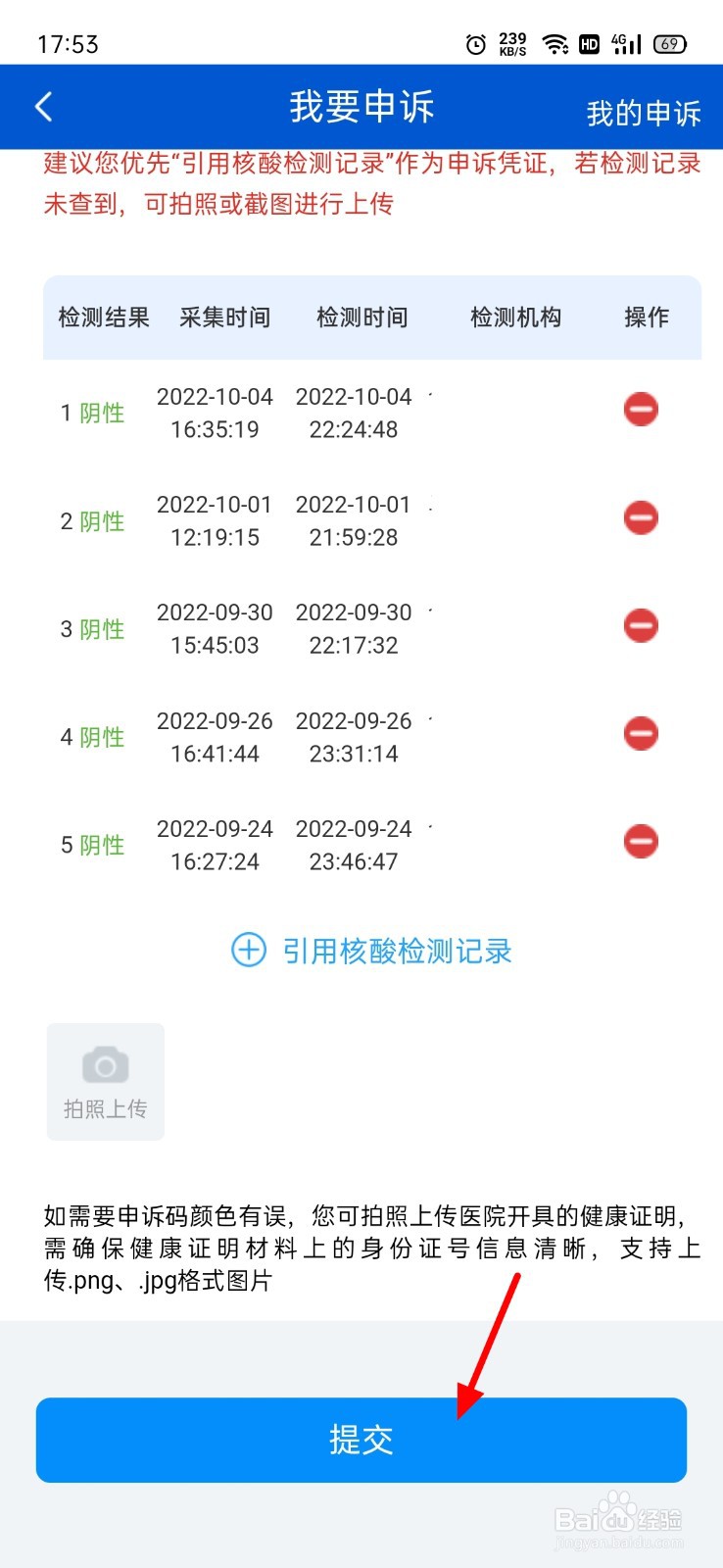This screenshot has height=1568, width=723.
Task: Delete record 3 dated 2022-09-30
Action: tap(641, 625)
